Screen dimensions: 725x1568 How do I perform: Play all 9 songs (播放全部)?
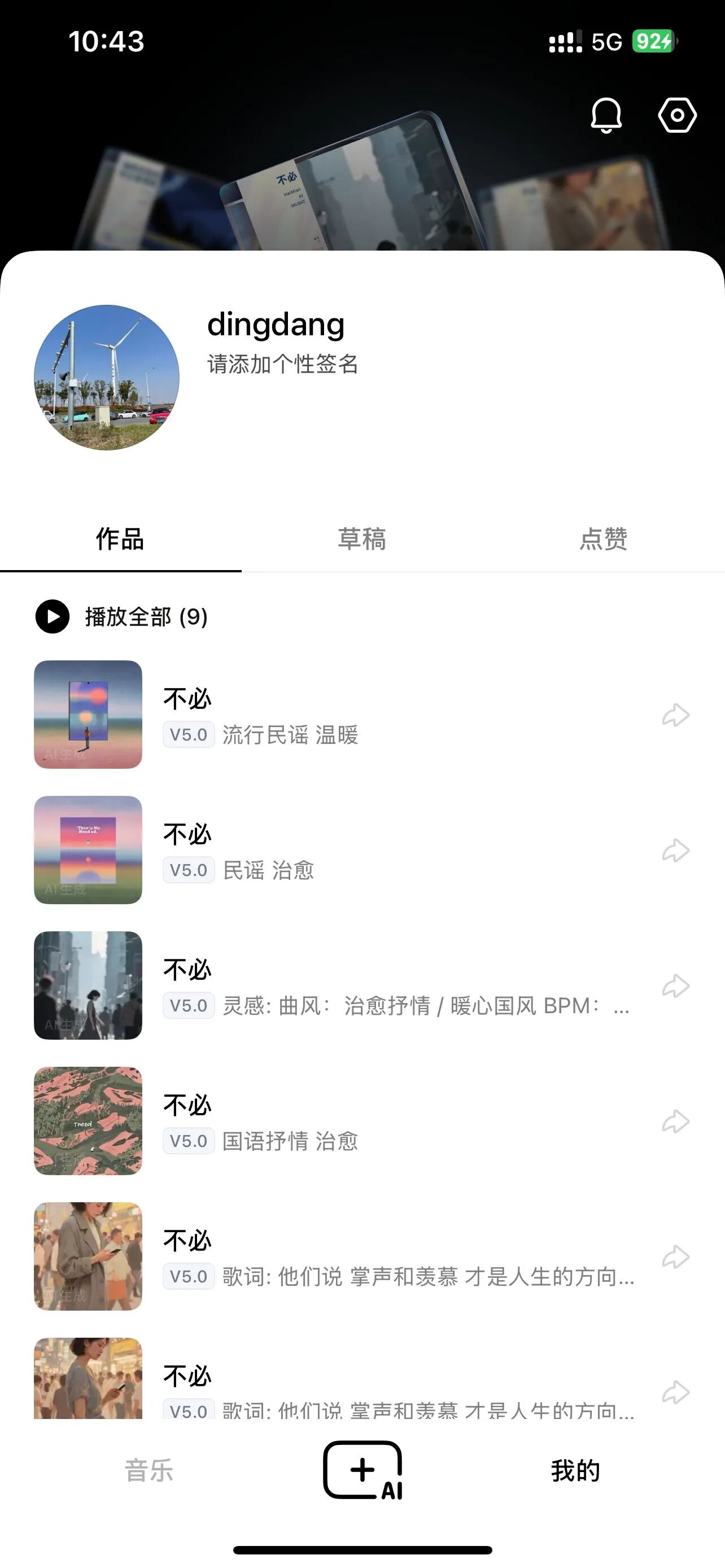122,616
